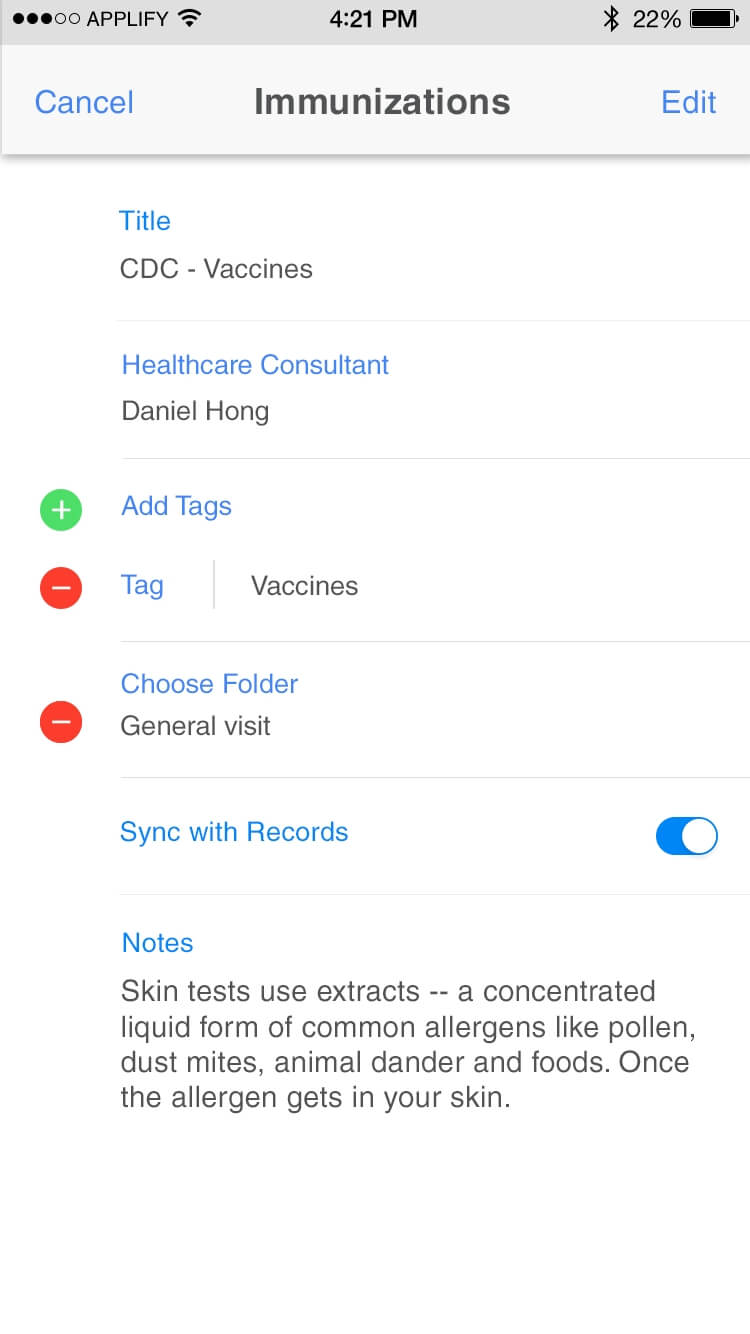Viewport: 750px width, 1334px height.
Task: Tap Cancel in the top bar
Action: (84, 102)
